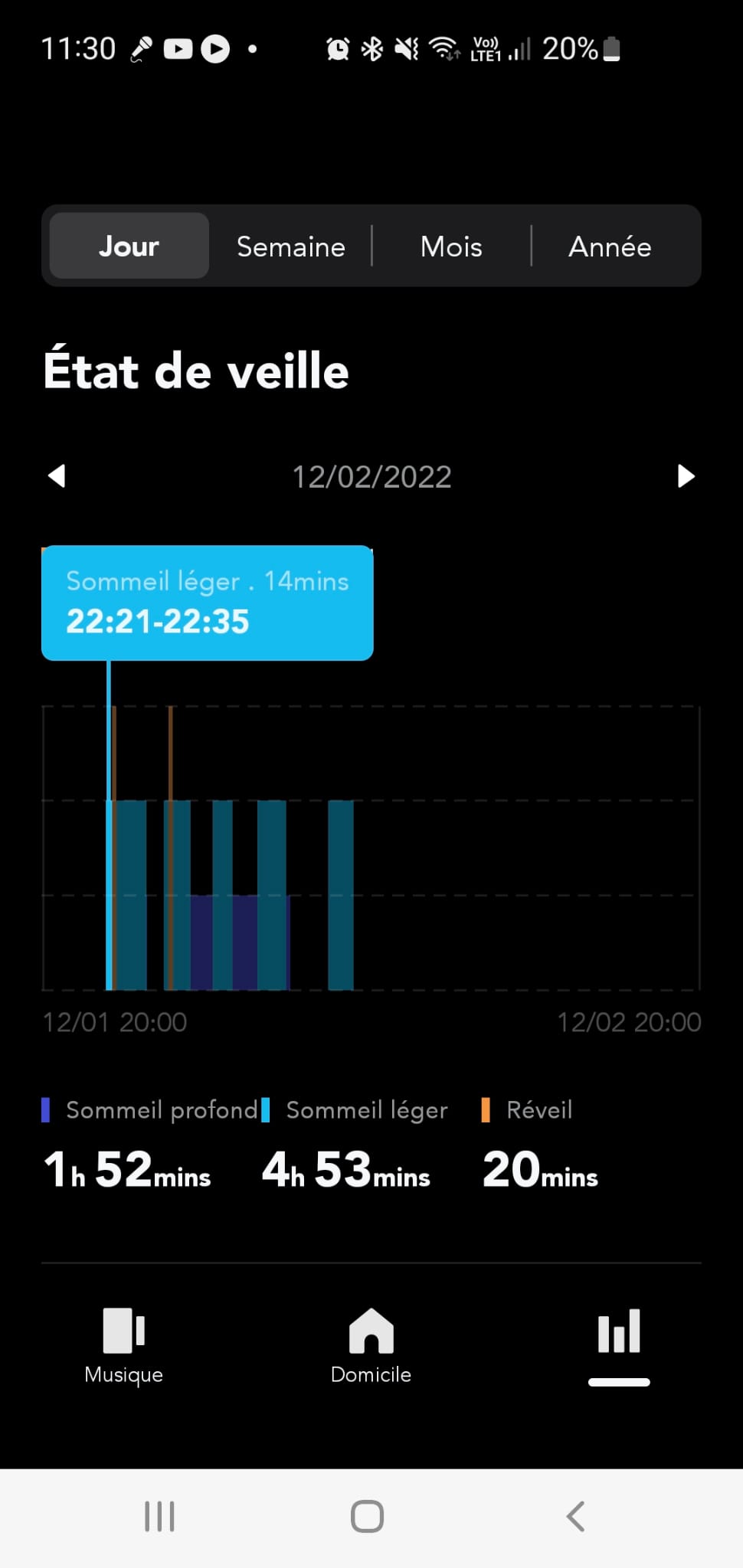The image size is (743, 1568).
Task: Go to the next day's sleep data
Action: pos(686,475)
